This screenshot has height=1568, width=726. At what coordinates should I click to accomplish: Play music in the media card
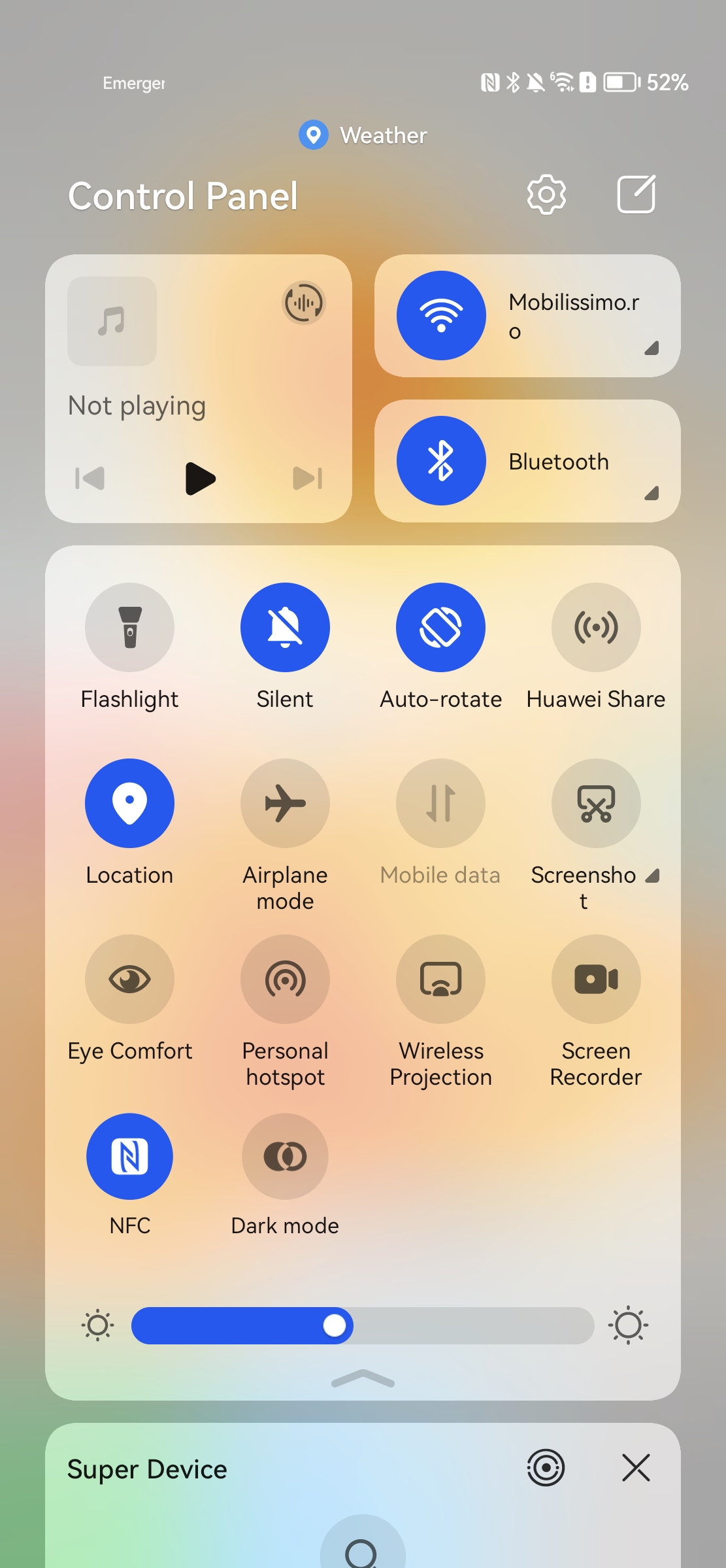pos(200,478)
